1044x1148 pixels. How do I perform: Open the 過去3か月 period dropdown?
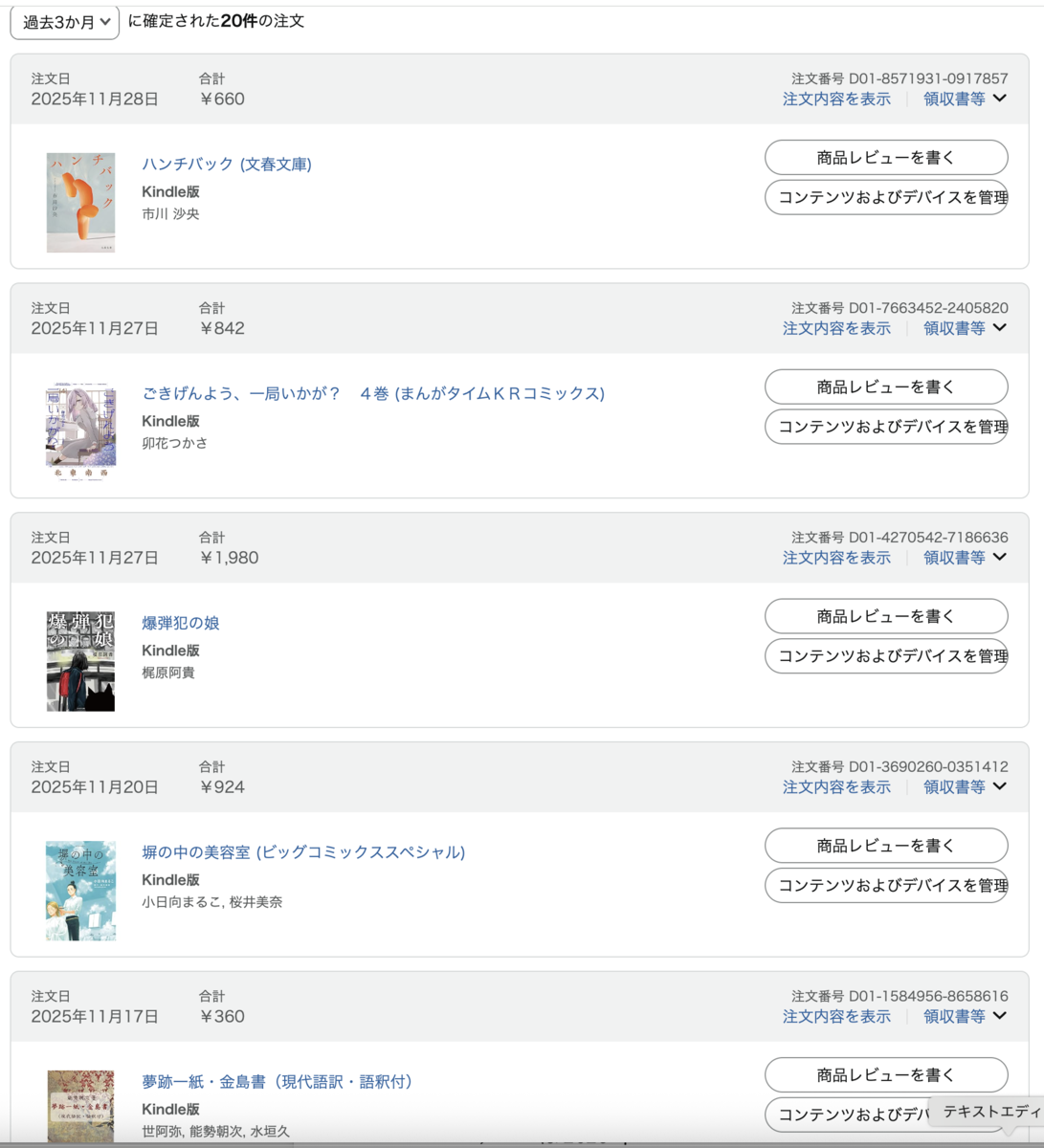64,22
